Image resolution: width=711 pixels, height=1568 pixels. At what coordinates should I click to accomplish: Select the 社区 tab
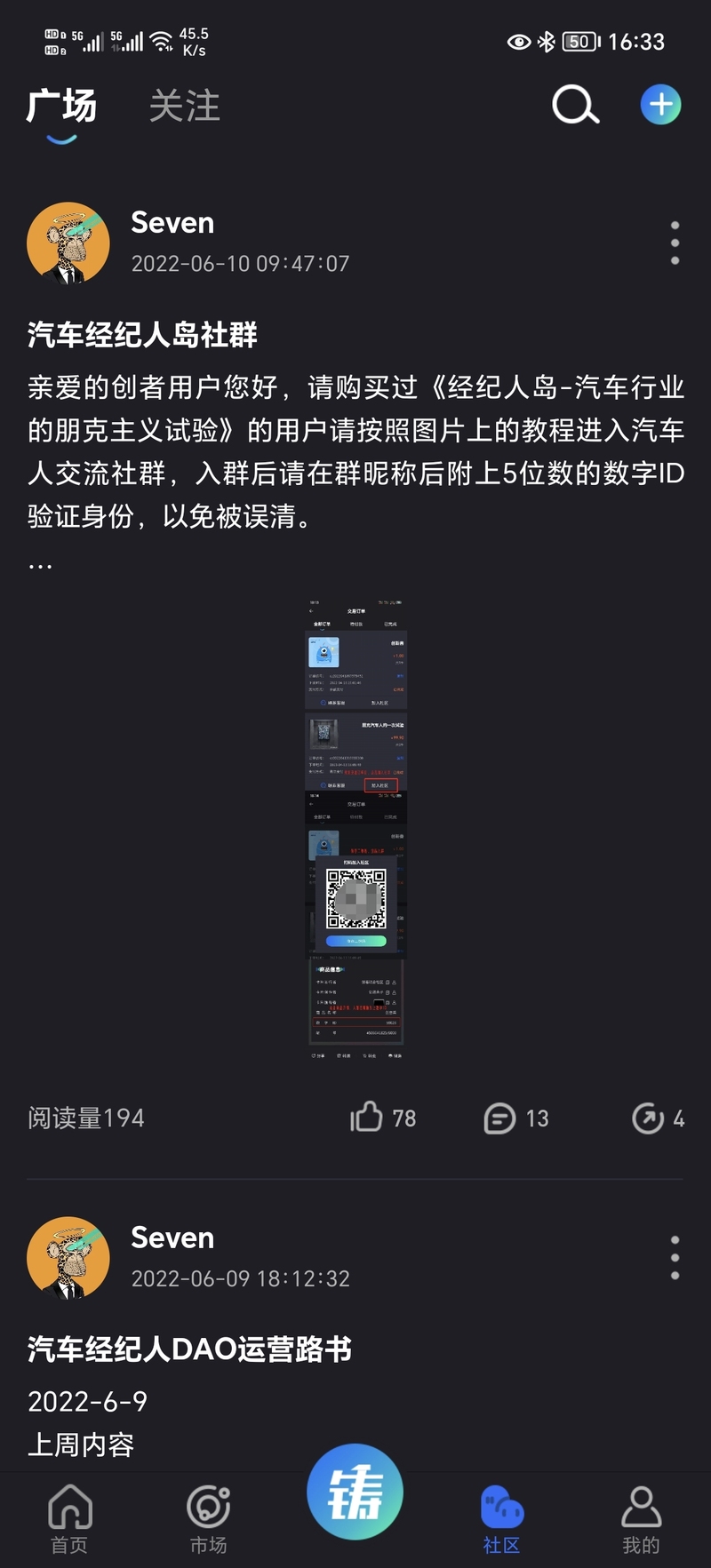pos(501,1518)
